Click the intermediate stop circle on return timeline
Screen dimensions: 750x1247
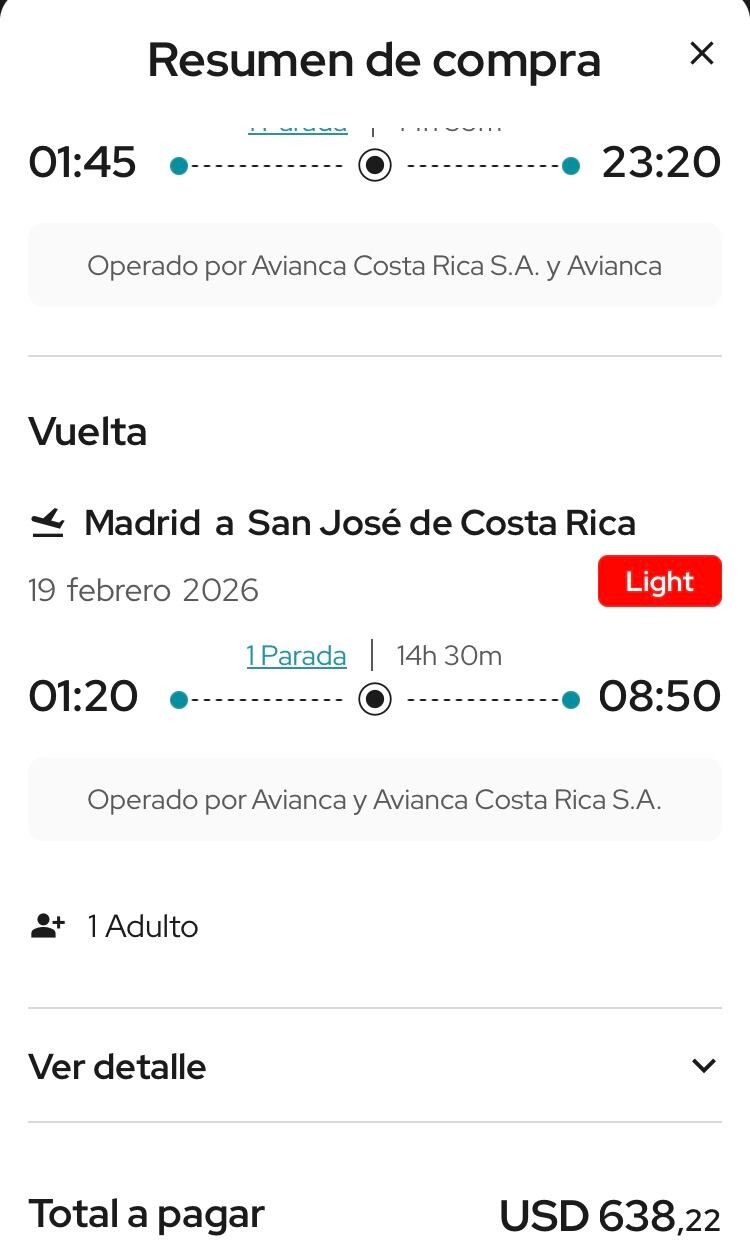click(374, 699)
